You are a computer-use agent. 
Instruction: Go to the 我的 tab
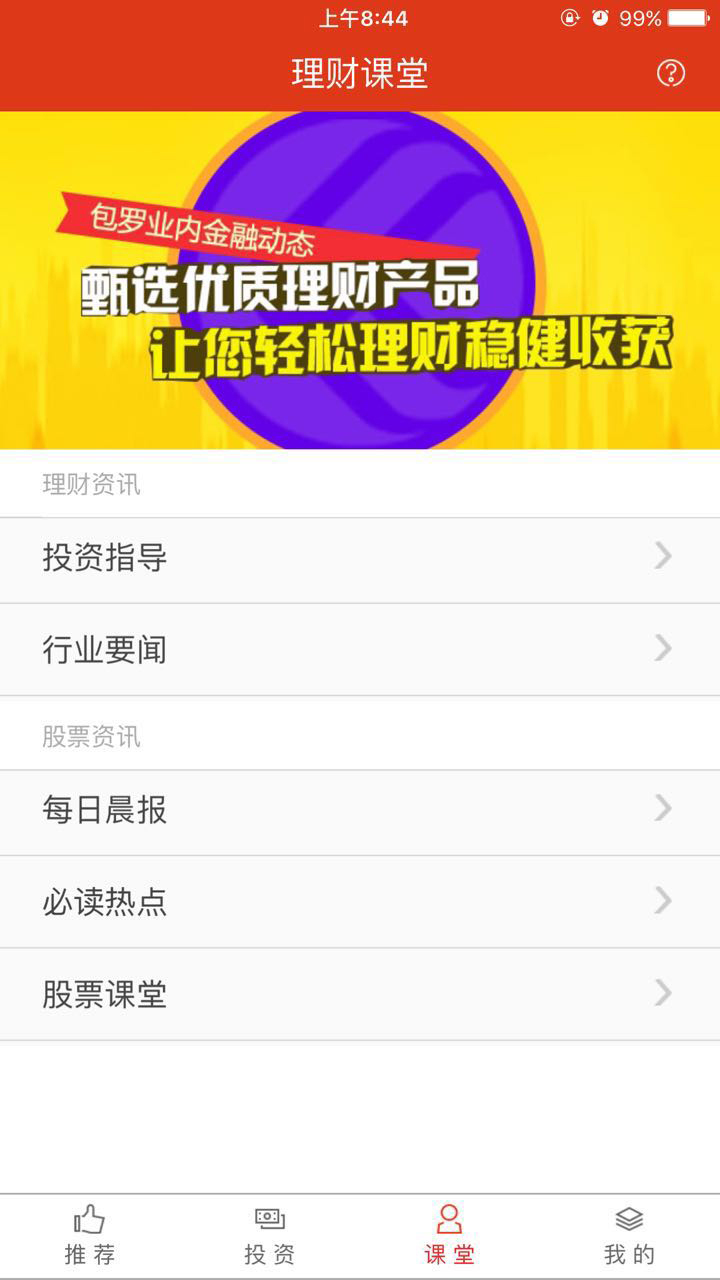pos(630,1236)
